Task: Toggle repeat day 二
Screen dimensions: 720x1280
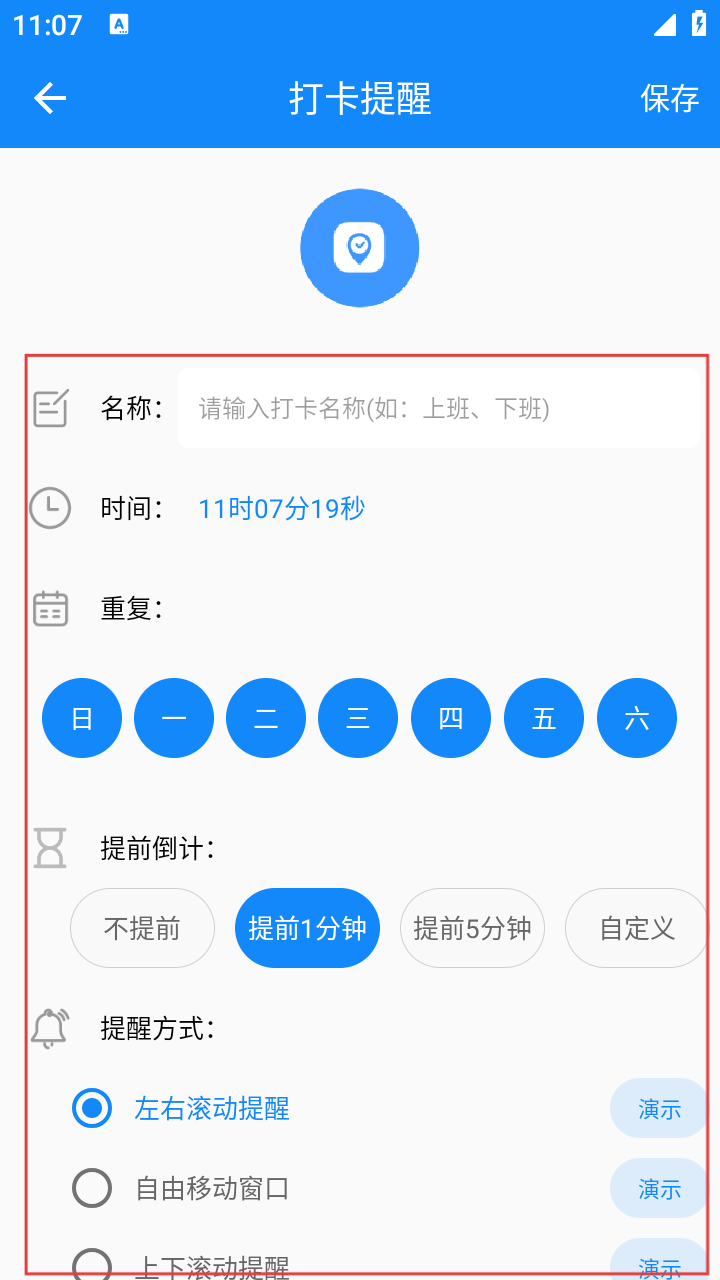Action: tap(266, 718)
